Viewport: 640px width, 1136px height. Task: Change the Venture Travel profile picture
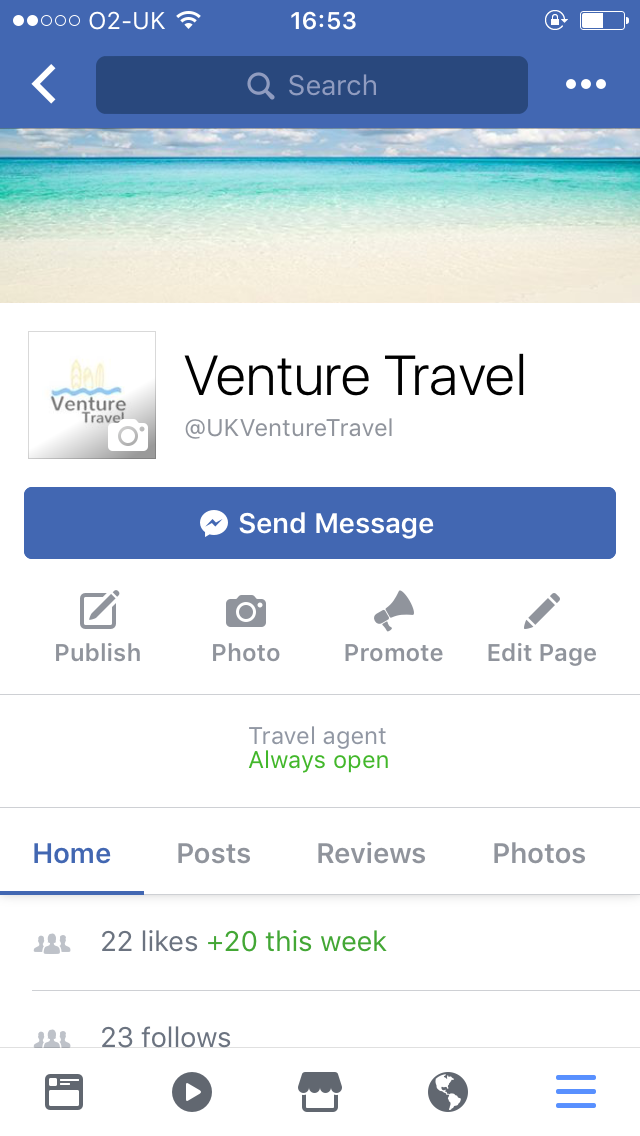(92, 395)
